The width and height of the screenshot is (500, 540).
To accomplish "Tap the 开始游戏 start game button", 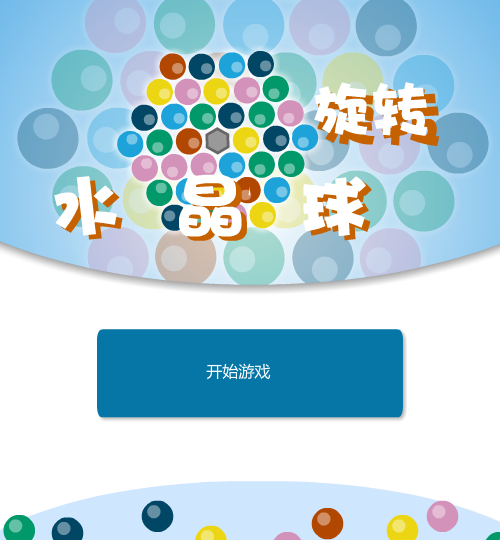I will [250, 373].
